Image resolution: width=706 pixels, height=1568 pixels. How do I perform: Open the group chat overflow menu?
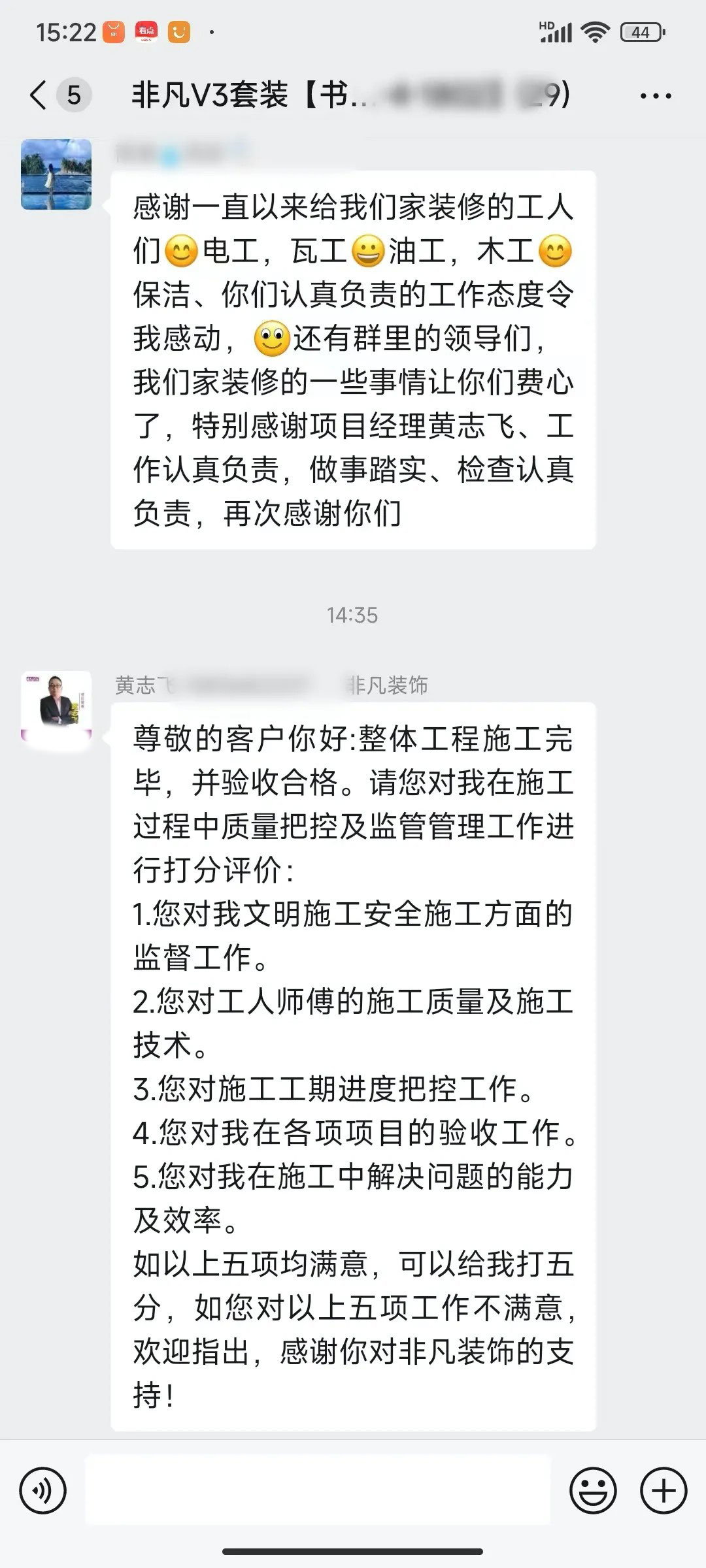pyautogui.click(x=655, y=97)
